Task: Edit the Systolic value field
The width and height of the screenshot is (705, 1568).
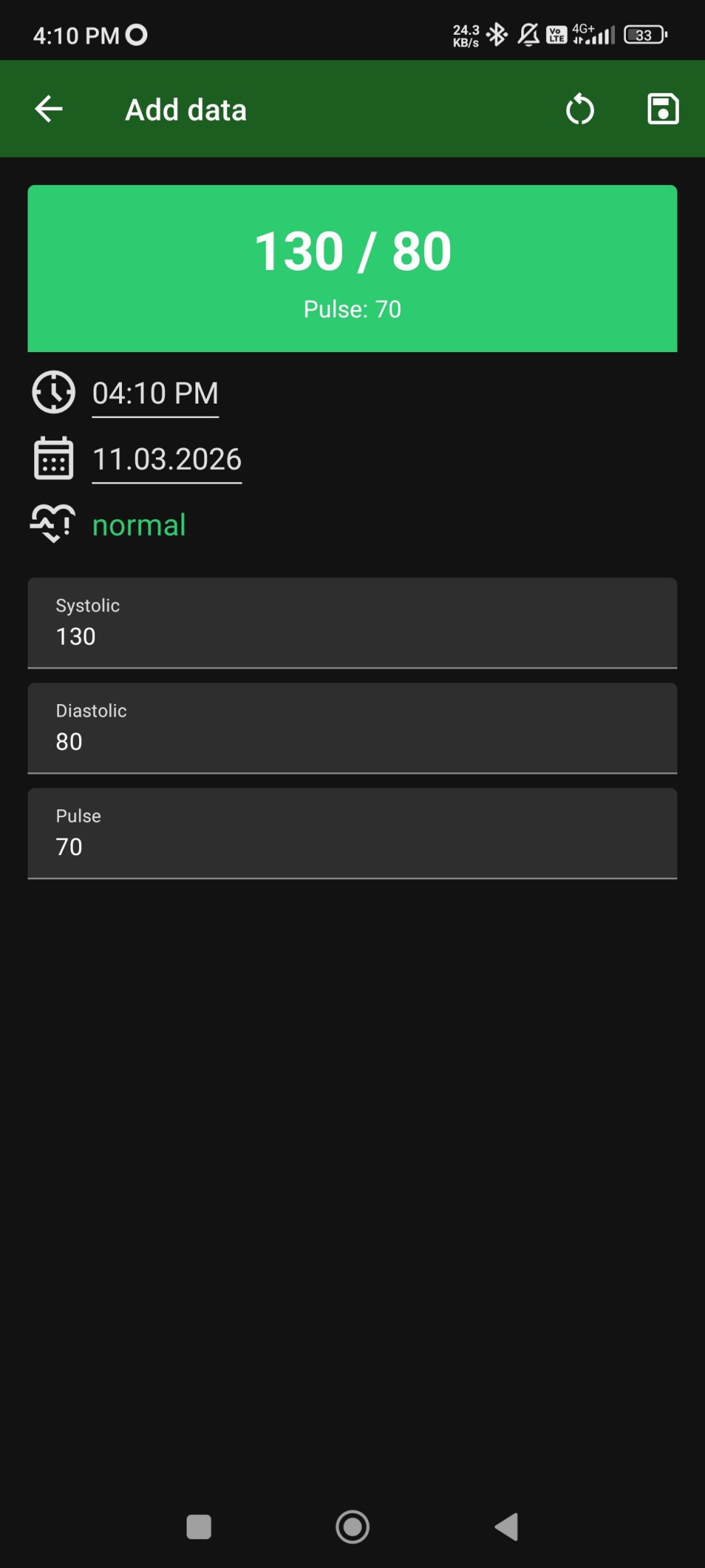Action: [352, 624]
